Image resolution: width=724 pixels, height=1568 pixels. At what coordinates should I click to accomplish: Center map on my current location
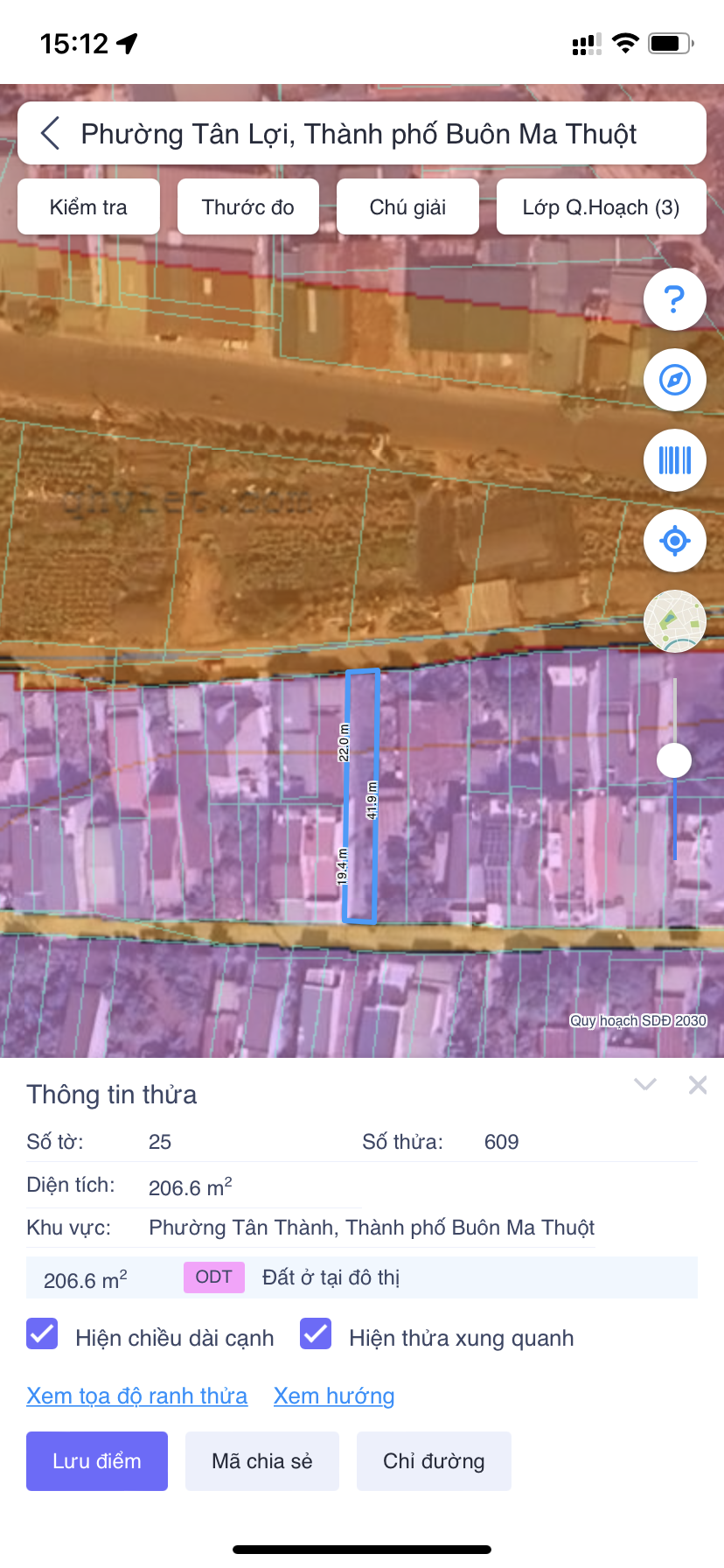point(674,541)
